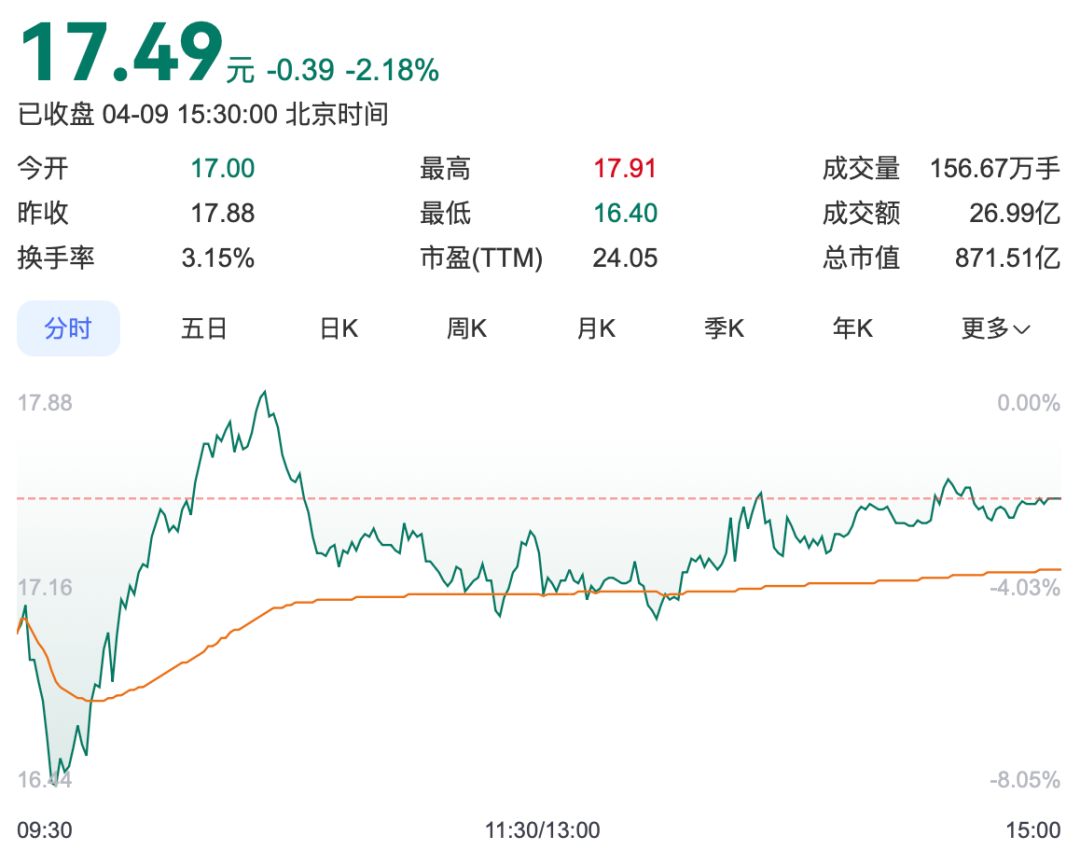View the 季K quarterly chart
Image resolution: width=1080 pixels, height=864 pixels.
724,329
